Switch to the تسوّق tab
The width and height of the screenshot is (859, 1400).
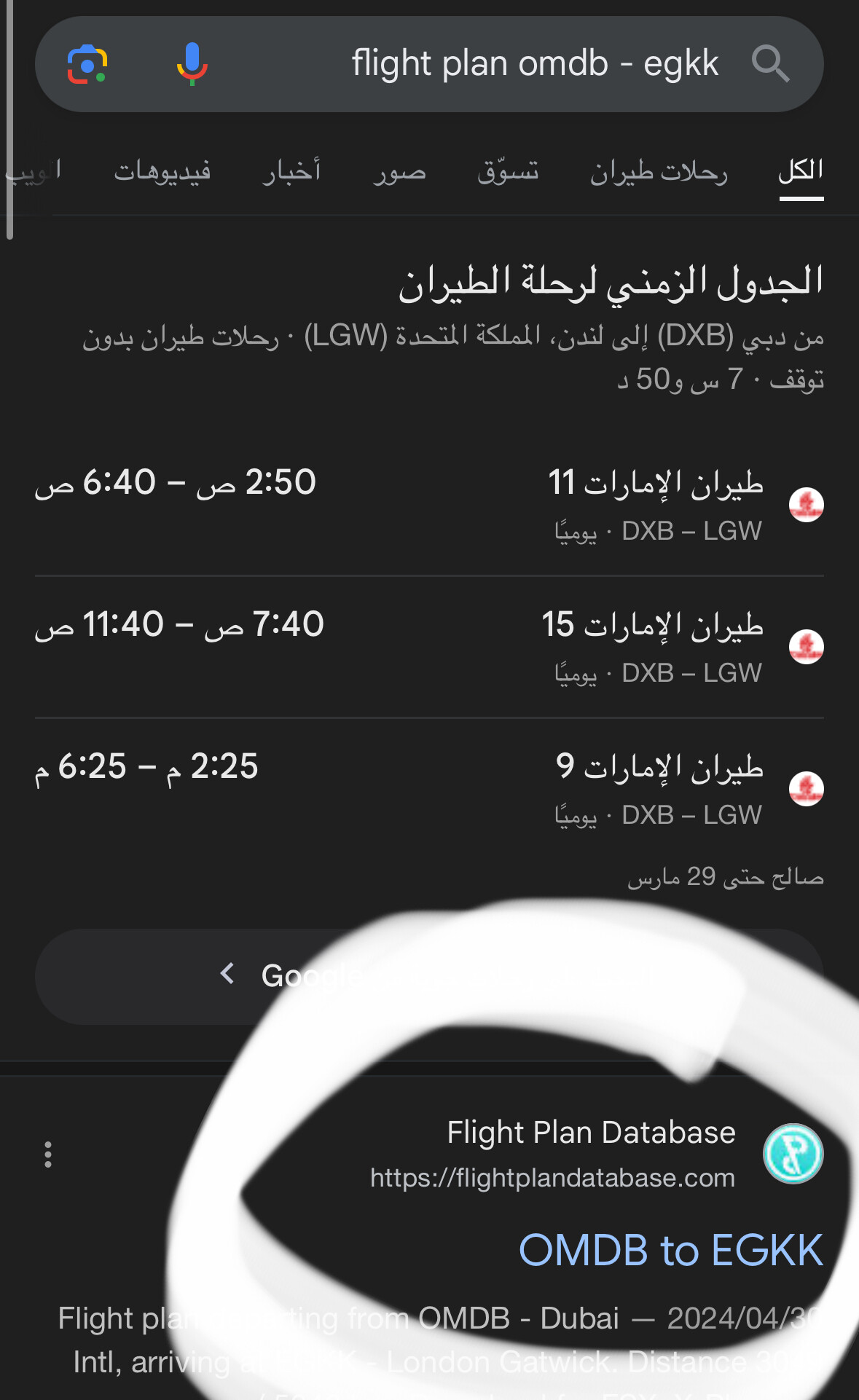coord(508,172)
